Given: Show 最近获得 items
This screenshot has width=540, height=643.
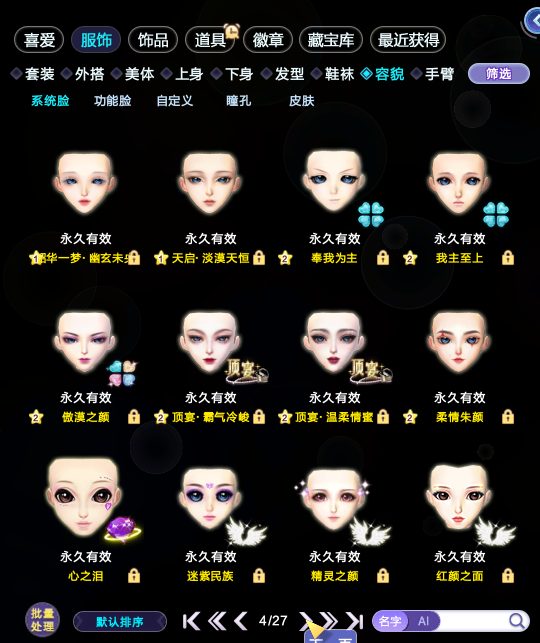Looking at the screenshot, I should coord(408,40).
